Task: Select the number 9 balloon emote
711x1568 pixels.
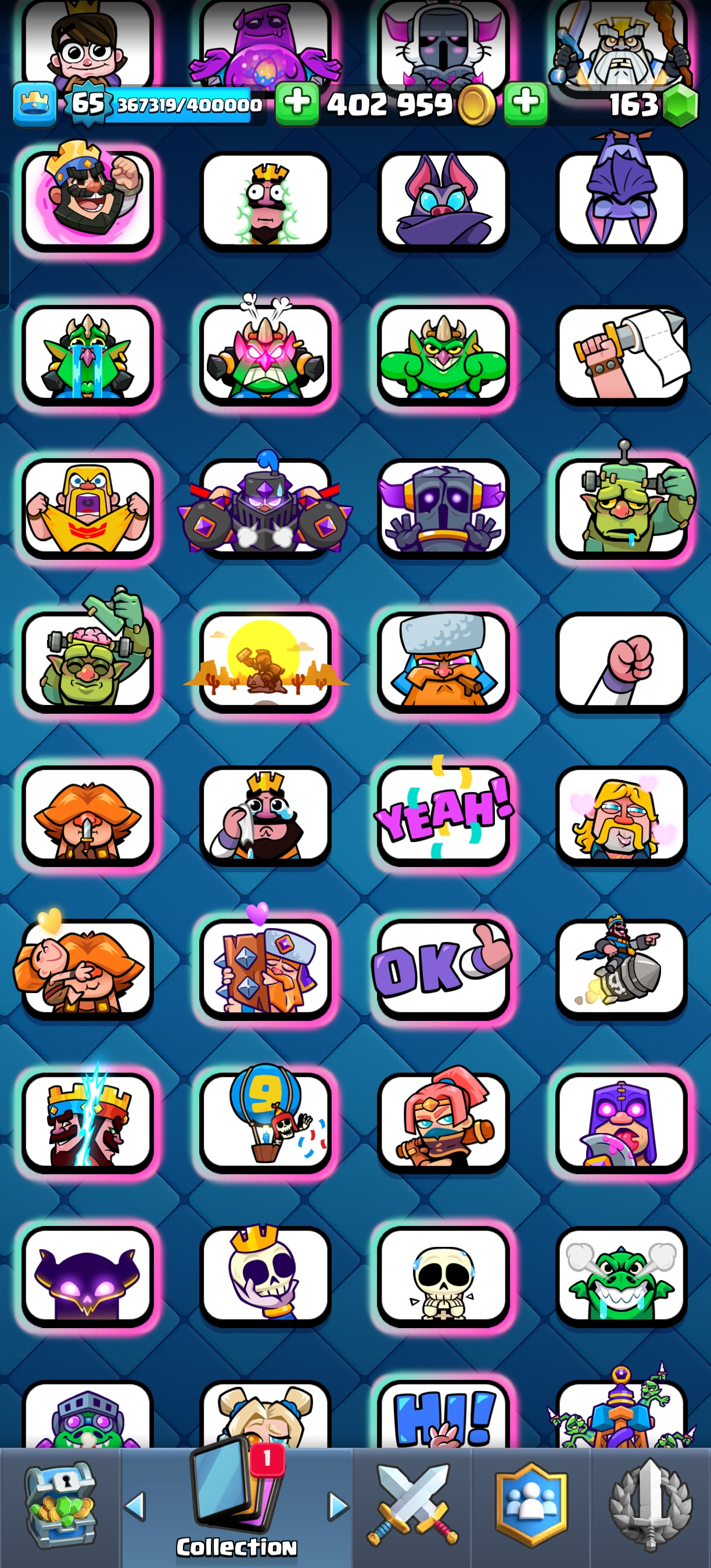Action: pos(265,1121)
